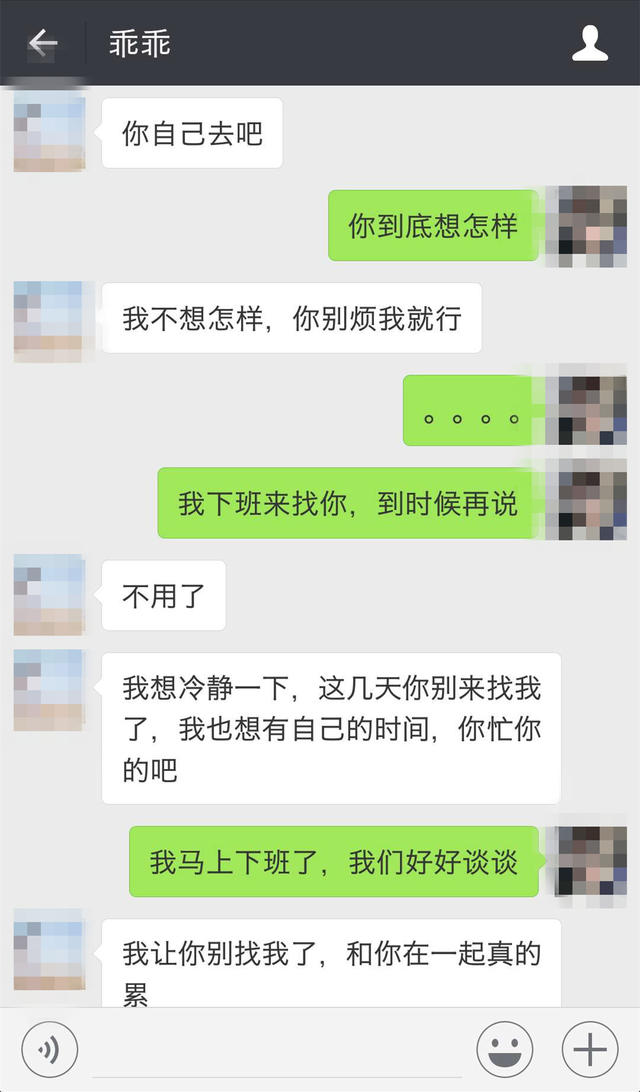This screenshot has height=1092, width=640.
Task: Go back from the 乖乖 chat
Action: tap(42, 43)
